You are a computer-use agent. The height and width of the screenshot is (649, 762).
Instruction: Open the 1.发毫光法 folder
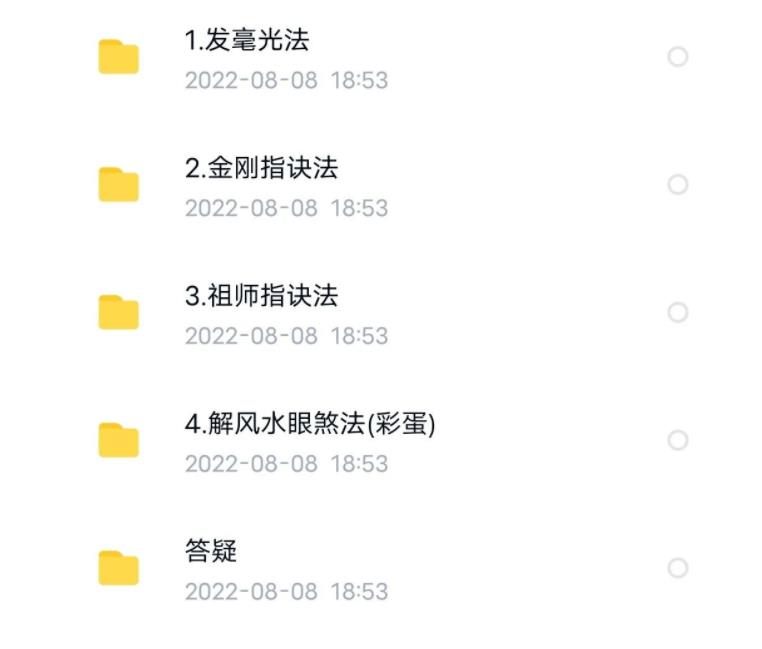(247, 41)
